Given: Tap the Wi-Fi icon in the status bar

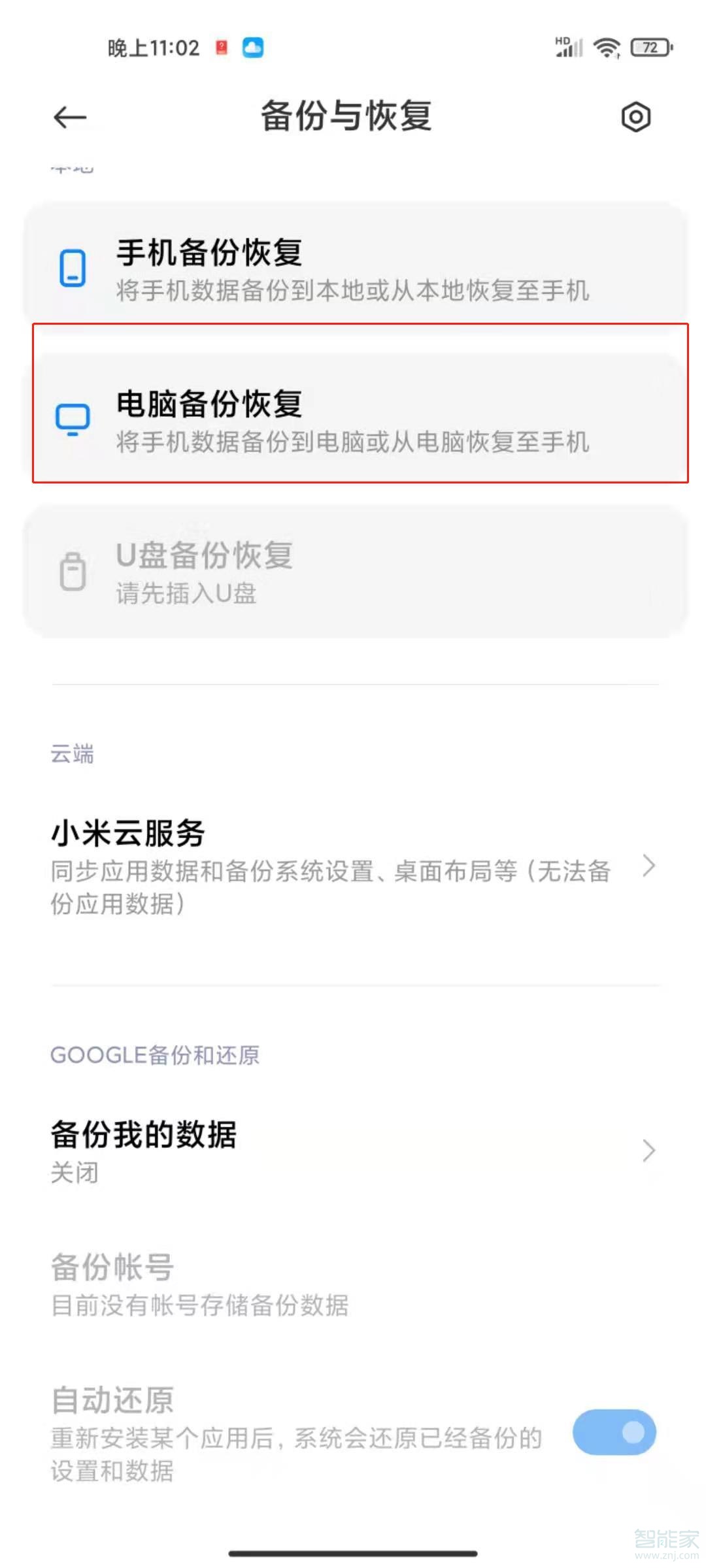Looking at the screenshot, I should [609, 47].
